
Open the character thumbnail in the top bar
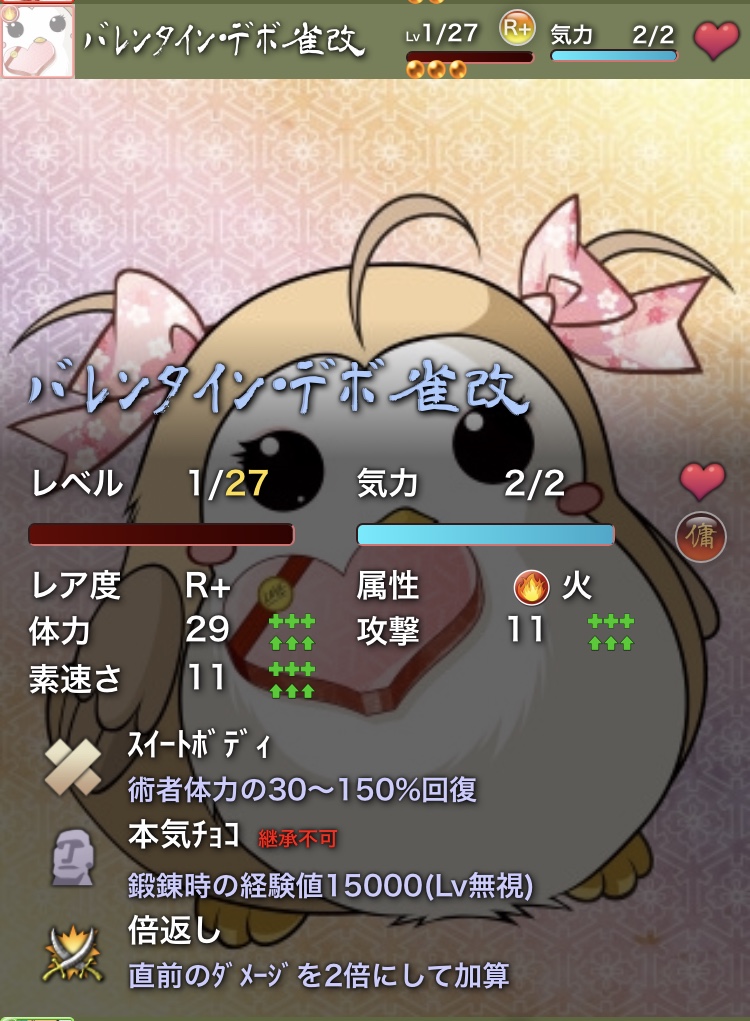point(38,41)
